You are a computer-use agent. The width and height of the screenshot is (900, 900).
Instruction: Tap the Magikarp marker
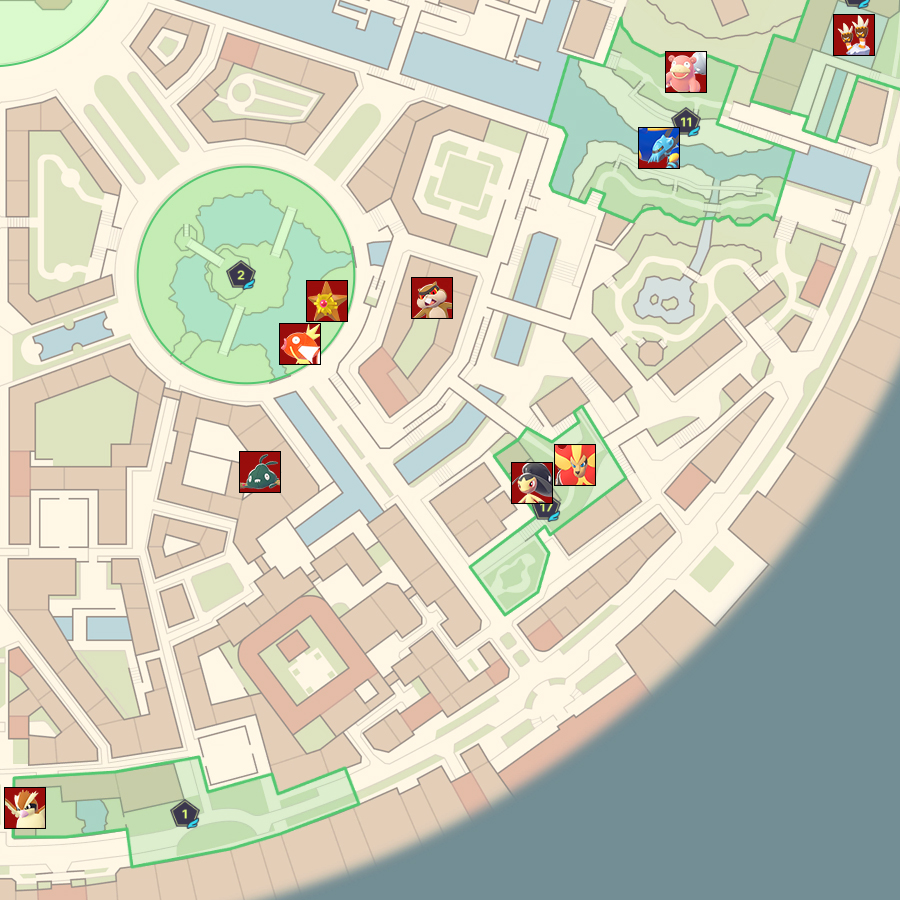[x=300, y=344]
